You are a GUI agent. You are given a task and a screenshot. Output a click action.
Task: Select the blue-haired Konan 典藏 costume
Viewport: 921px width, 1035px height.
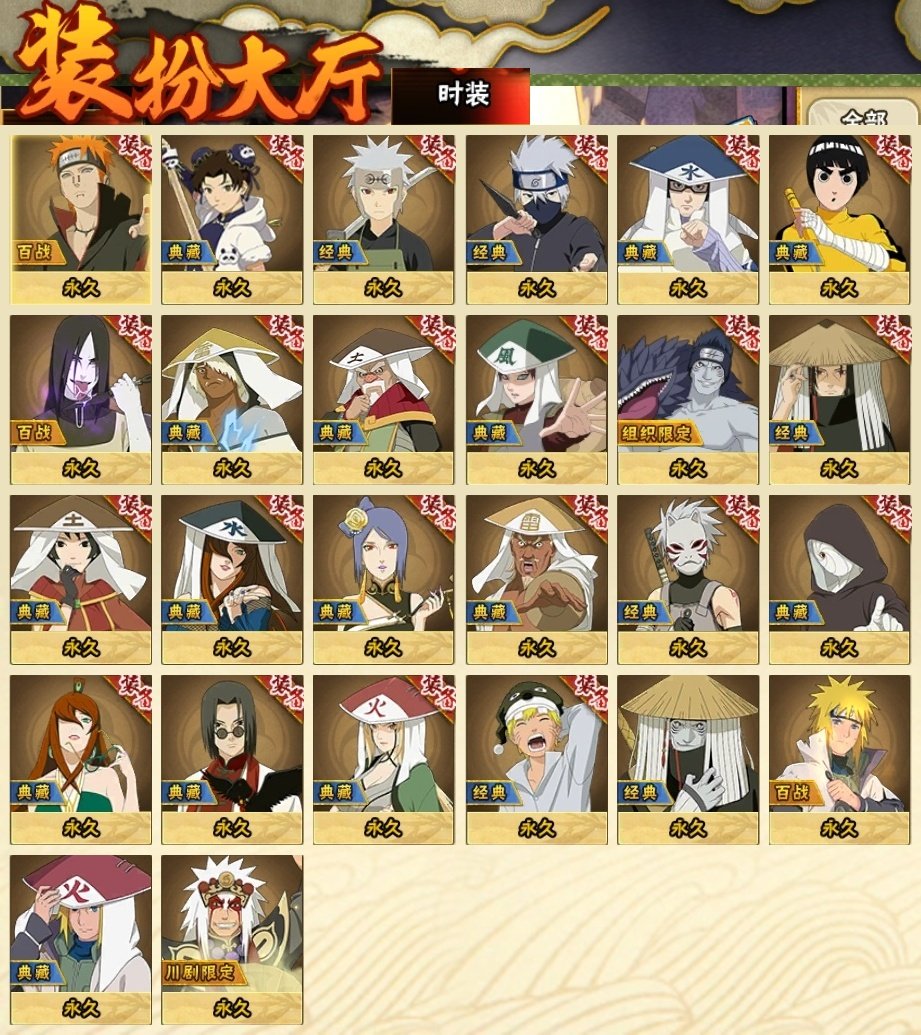(x=383, y=565)
